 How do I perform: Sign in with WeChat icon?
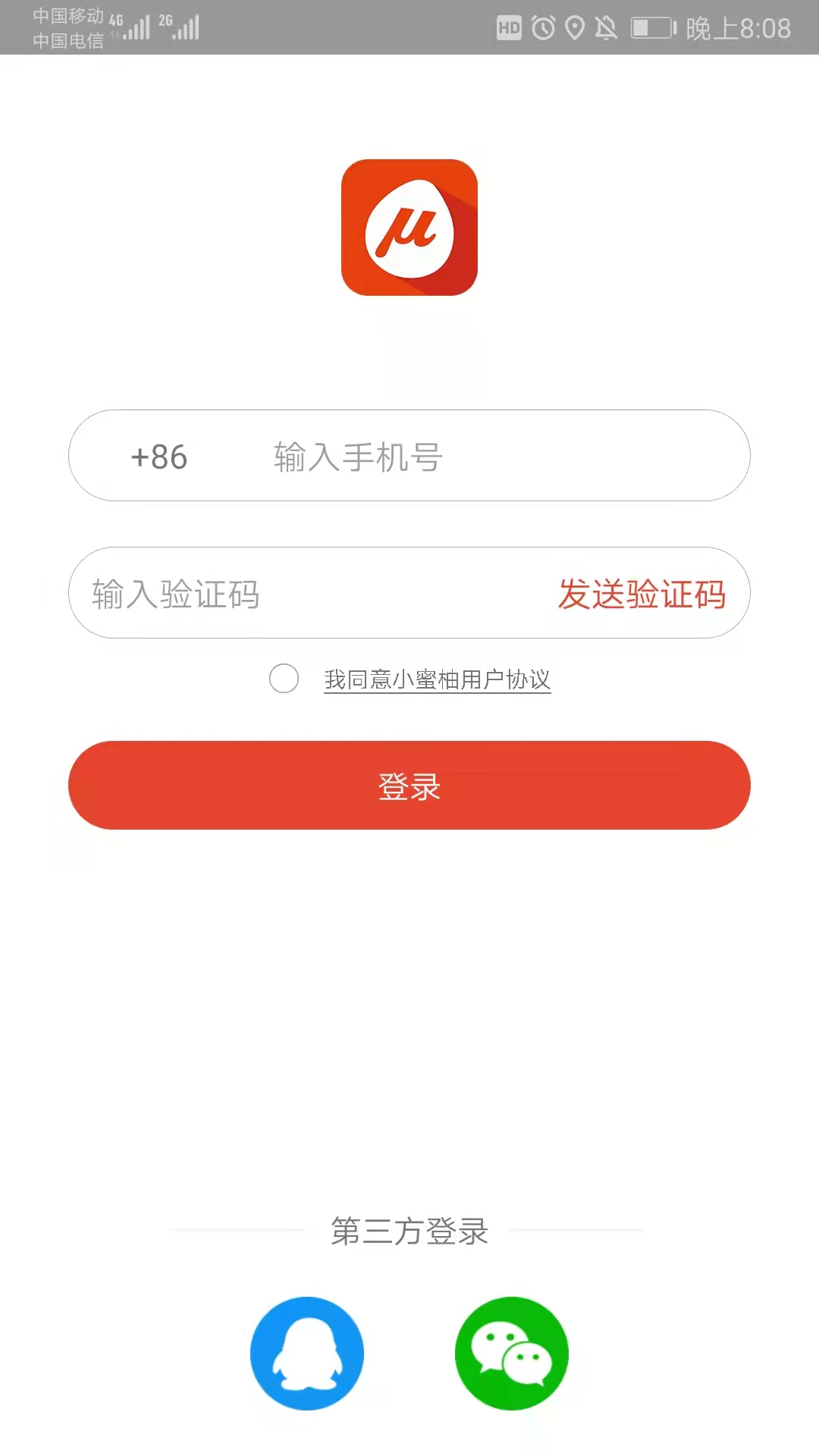click(x=512, y=1353)
